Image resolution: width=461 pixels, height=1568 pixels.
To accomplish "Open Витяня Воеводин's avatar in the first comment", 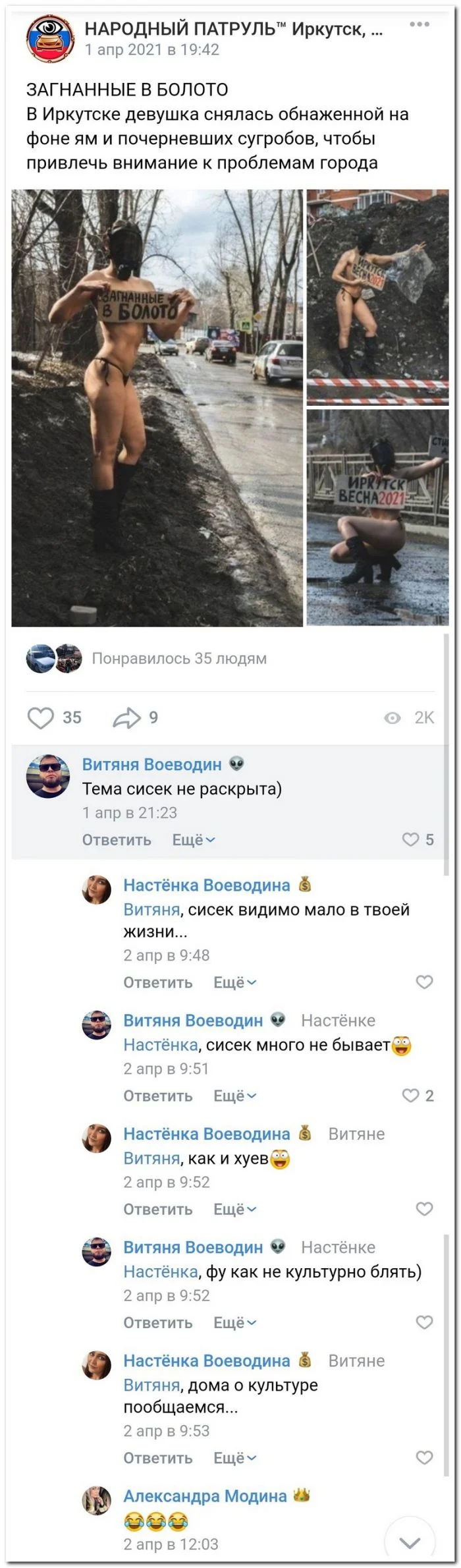I will (48, 776).
